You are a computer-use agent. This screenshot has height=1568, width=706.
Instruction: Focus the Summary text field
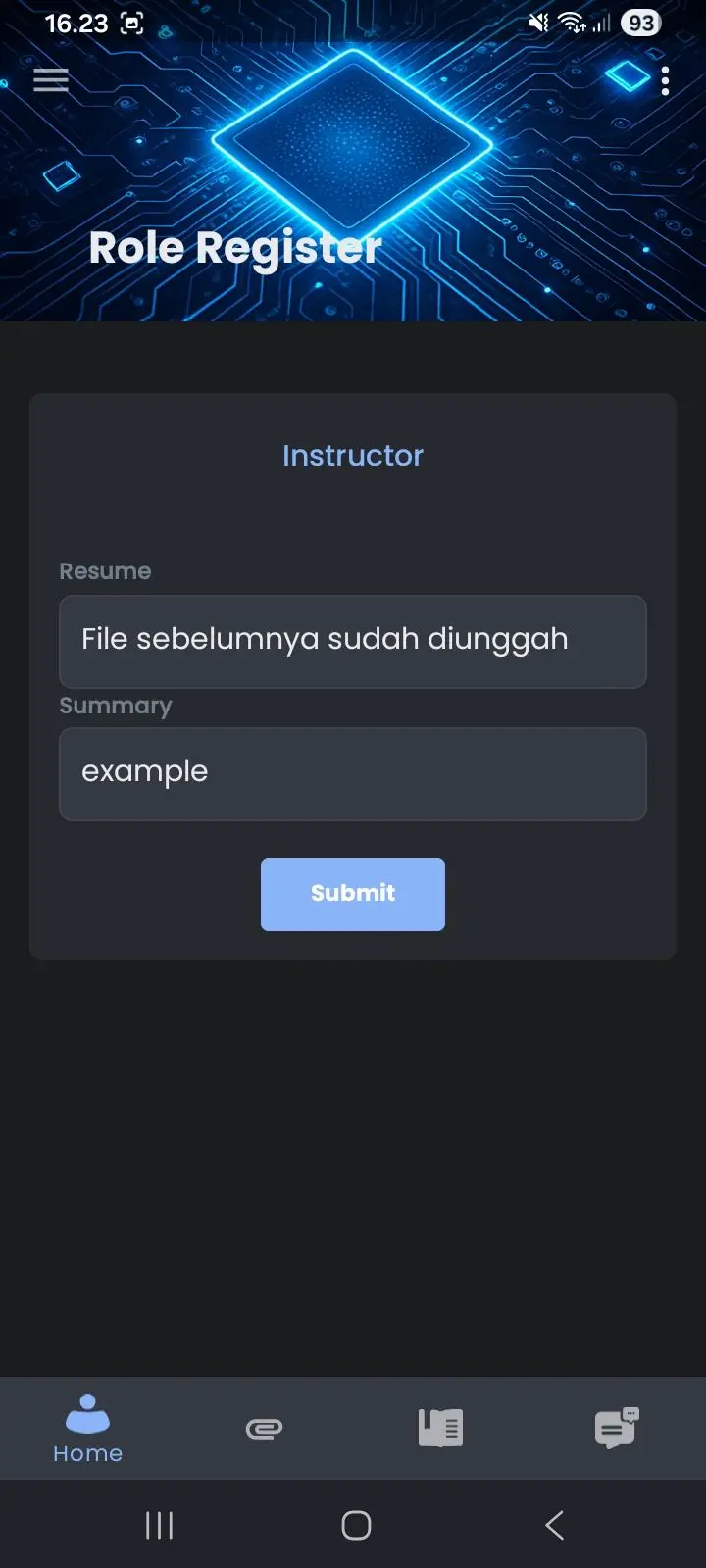[353, 773]
